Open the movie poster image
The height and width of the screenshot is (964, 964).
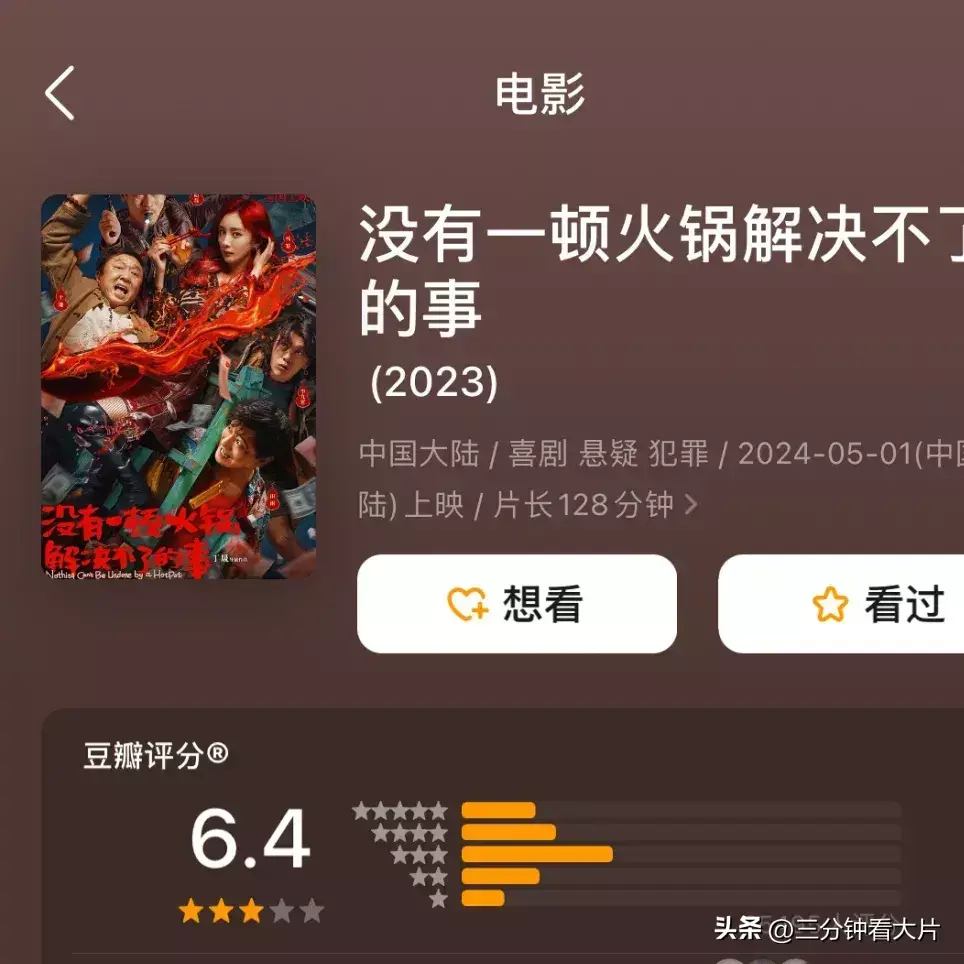(178, 386)
